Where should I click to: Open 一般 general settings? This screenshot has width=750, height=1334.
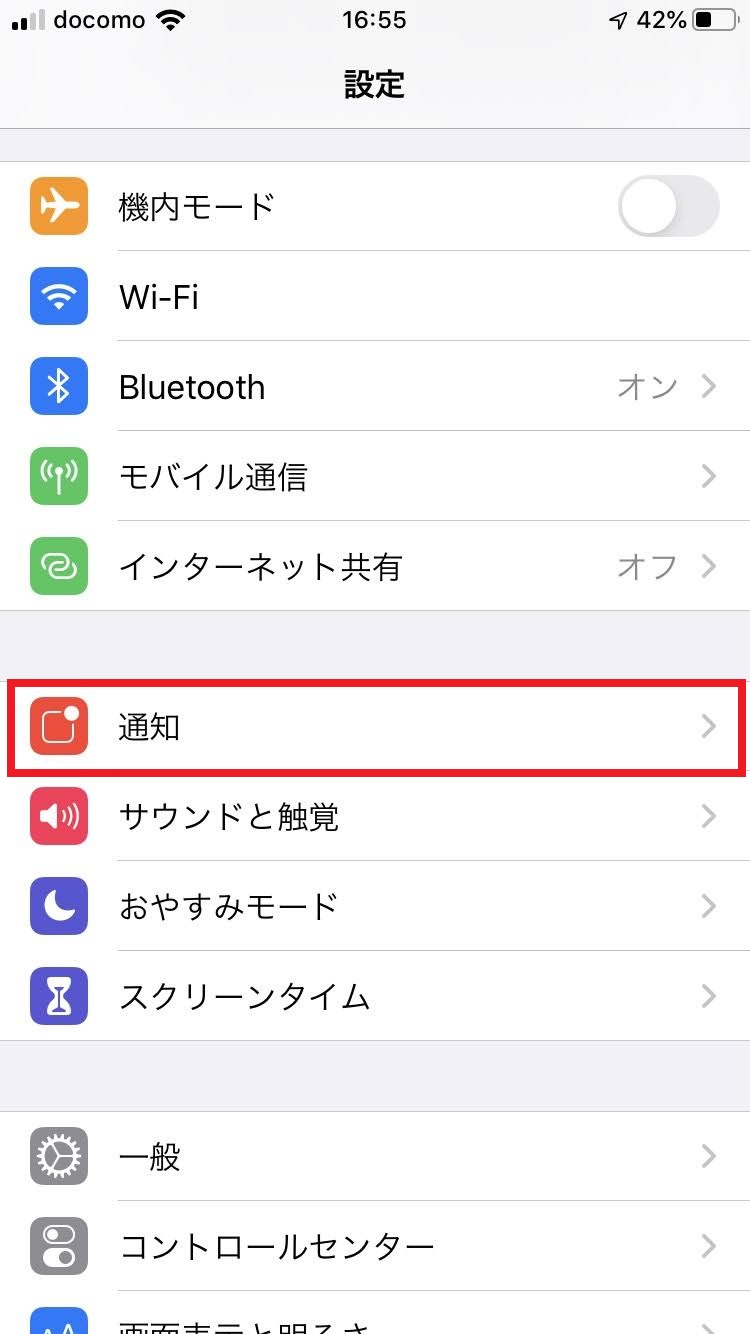click(375, 1156)
